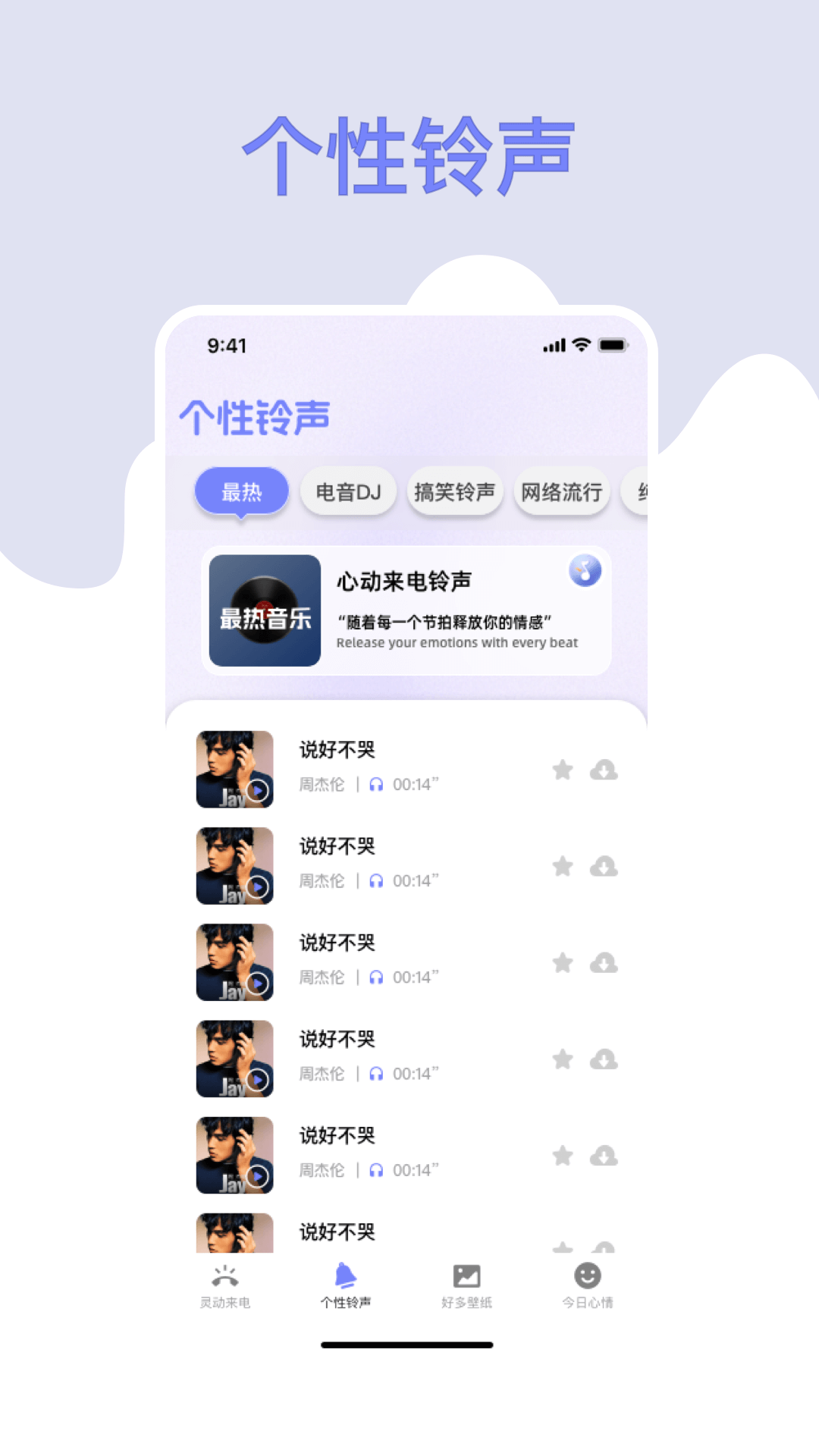
Task: Switch to the 搞笑铃声 category
Action: coord(454,491)
